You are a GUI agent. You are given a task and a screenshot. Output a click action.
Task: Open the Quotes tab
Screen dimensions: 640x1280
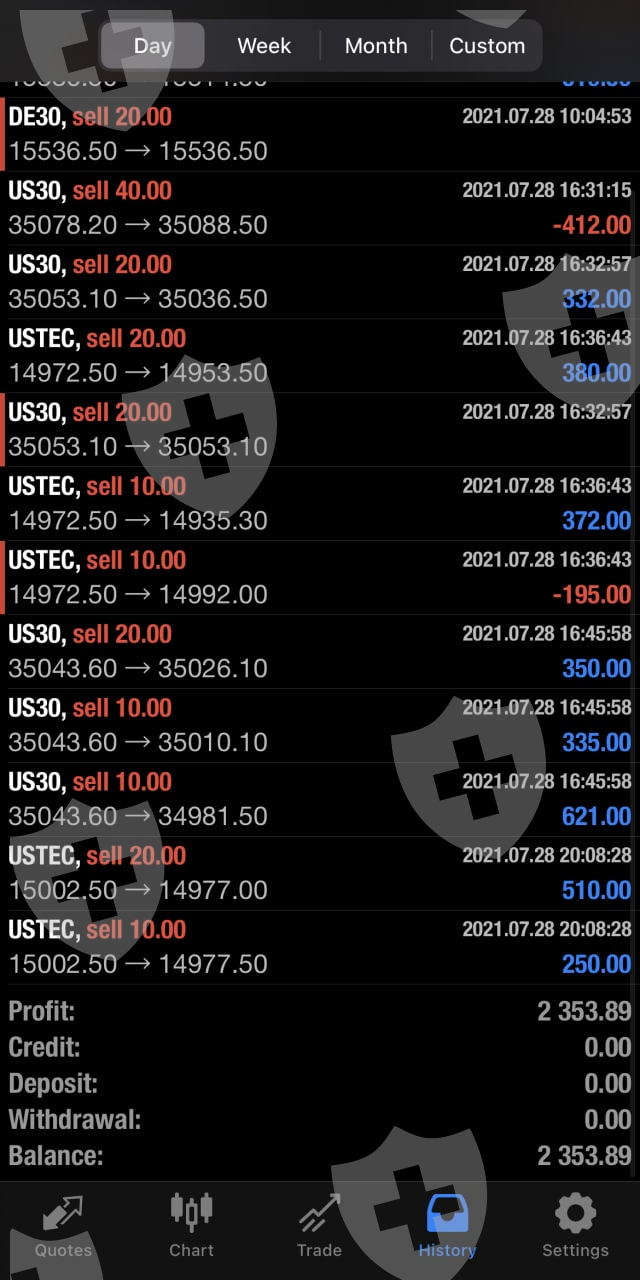pos(63,1227)
